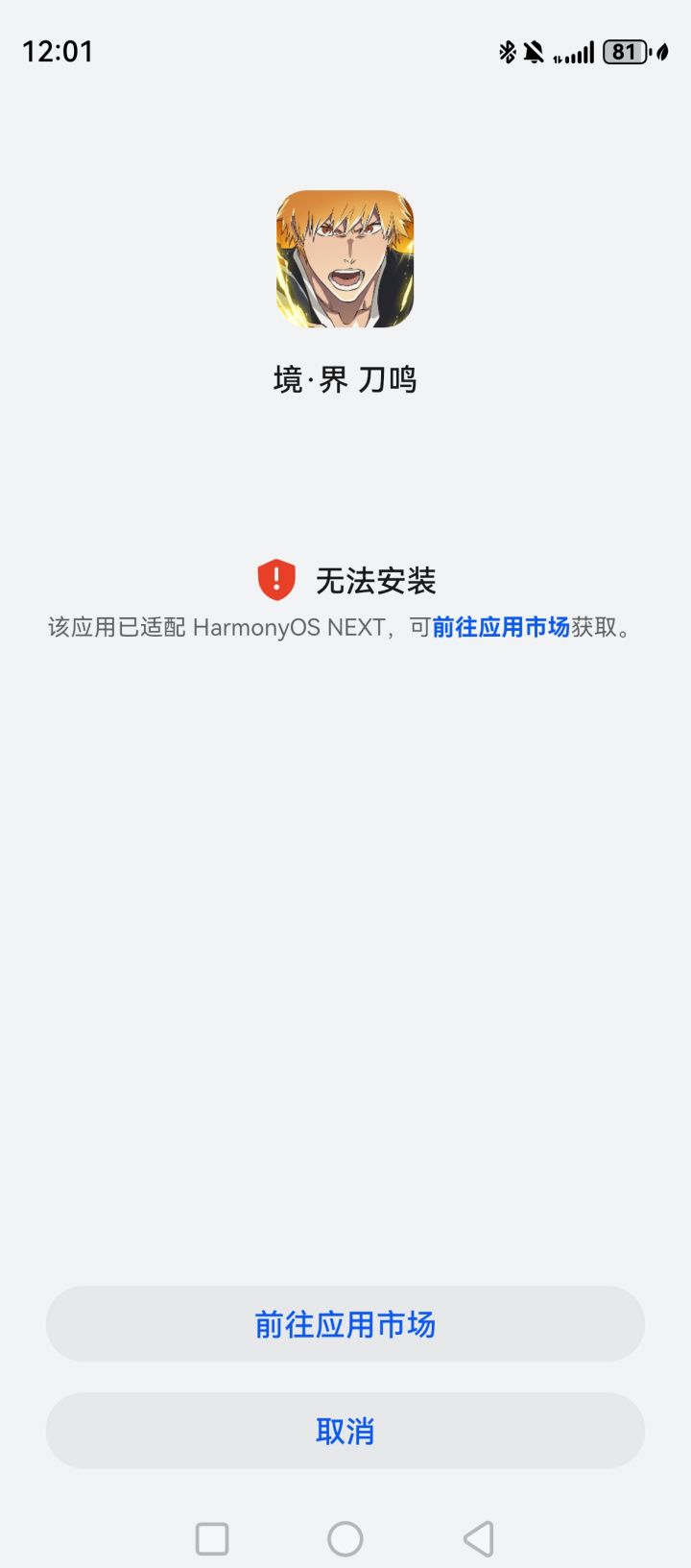
Task: Tap the 12:01 clock in status bar
Action: 60,51
